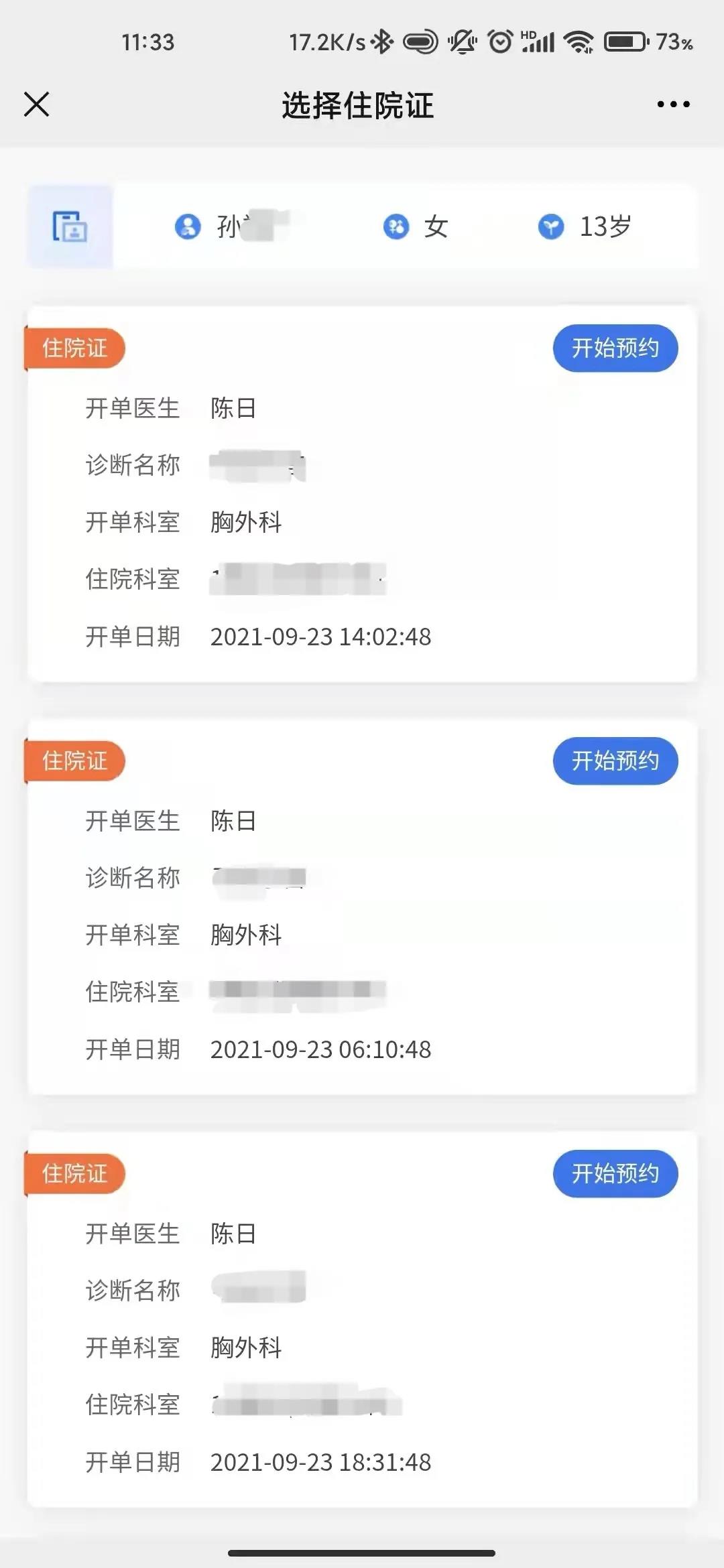724x1568 pixels.
Task: Close the 选择住院证 page
Action: pos(36,105)
